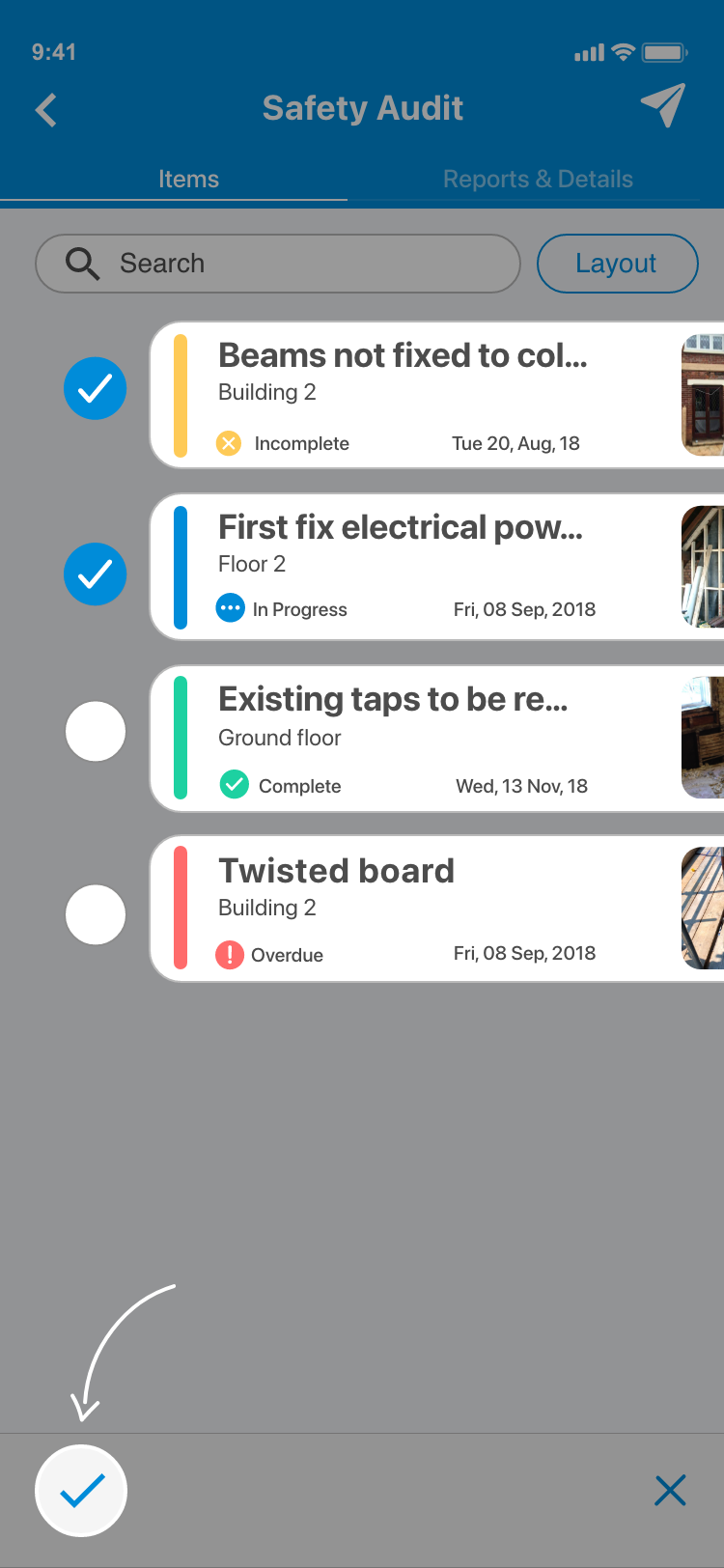Cancel selection with the X icon

click(670, 1491)
